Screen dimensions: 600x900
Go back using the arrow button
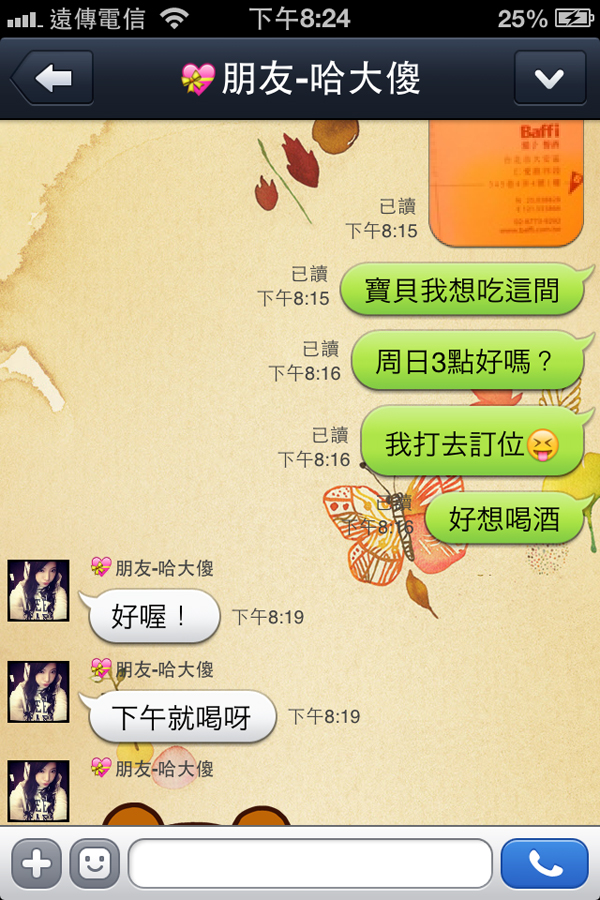(x=52, y=78)
